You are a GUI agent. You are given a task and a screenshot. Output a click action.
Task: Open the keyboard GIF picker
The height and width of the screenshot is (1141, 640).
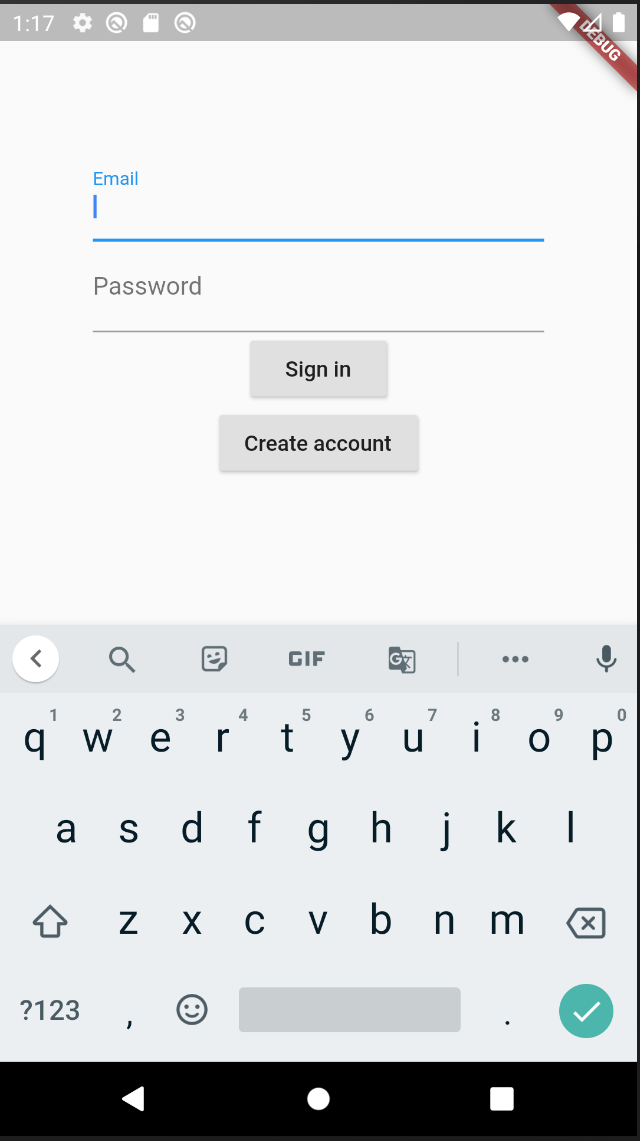(306, 659)
